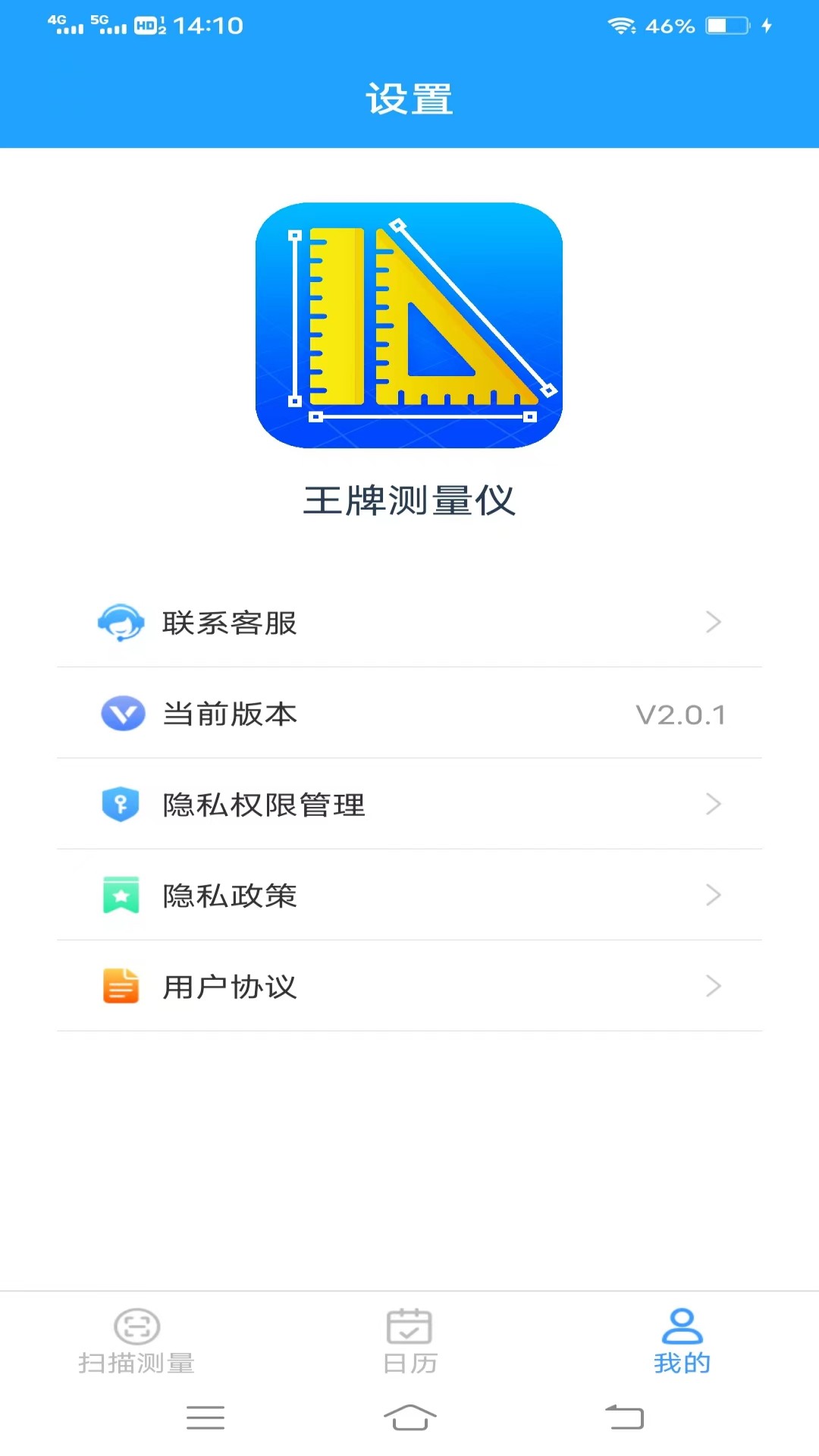This screenshot has width=819, height=1456.
Task: Tap the system home button
Action: (409, 1417)
